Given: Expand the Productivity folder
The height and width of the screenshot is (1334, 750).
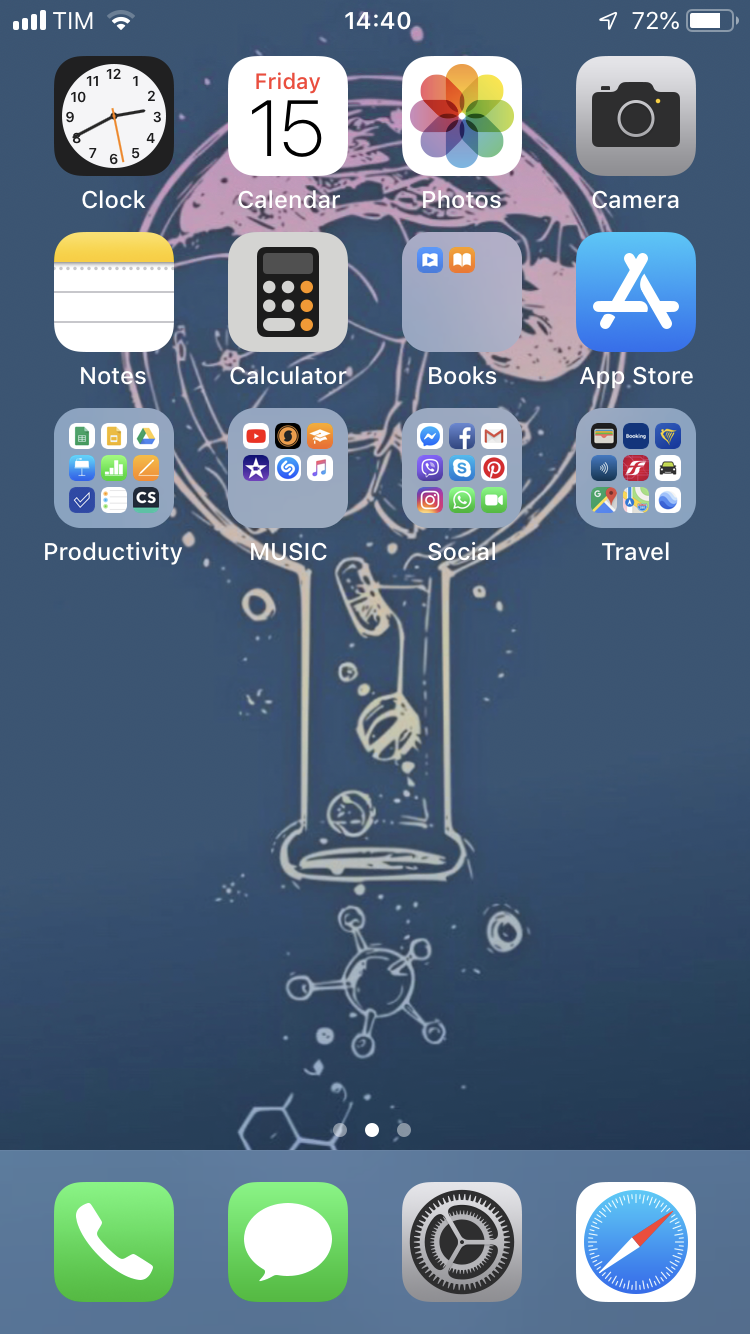Looking at the screenshot, I should pyautogui.click(x=114, y=468).
